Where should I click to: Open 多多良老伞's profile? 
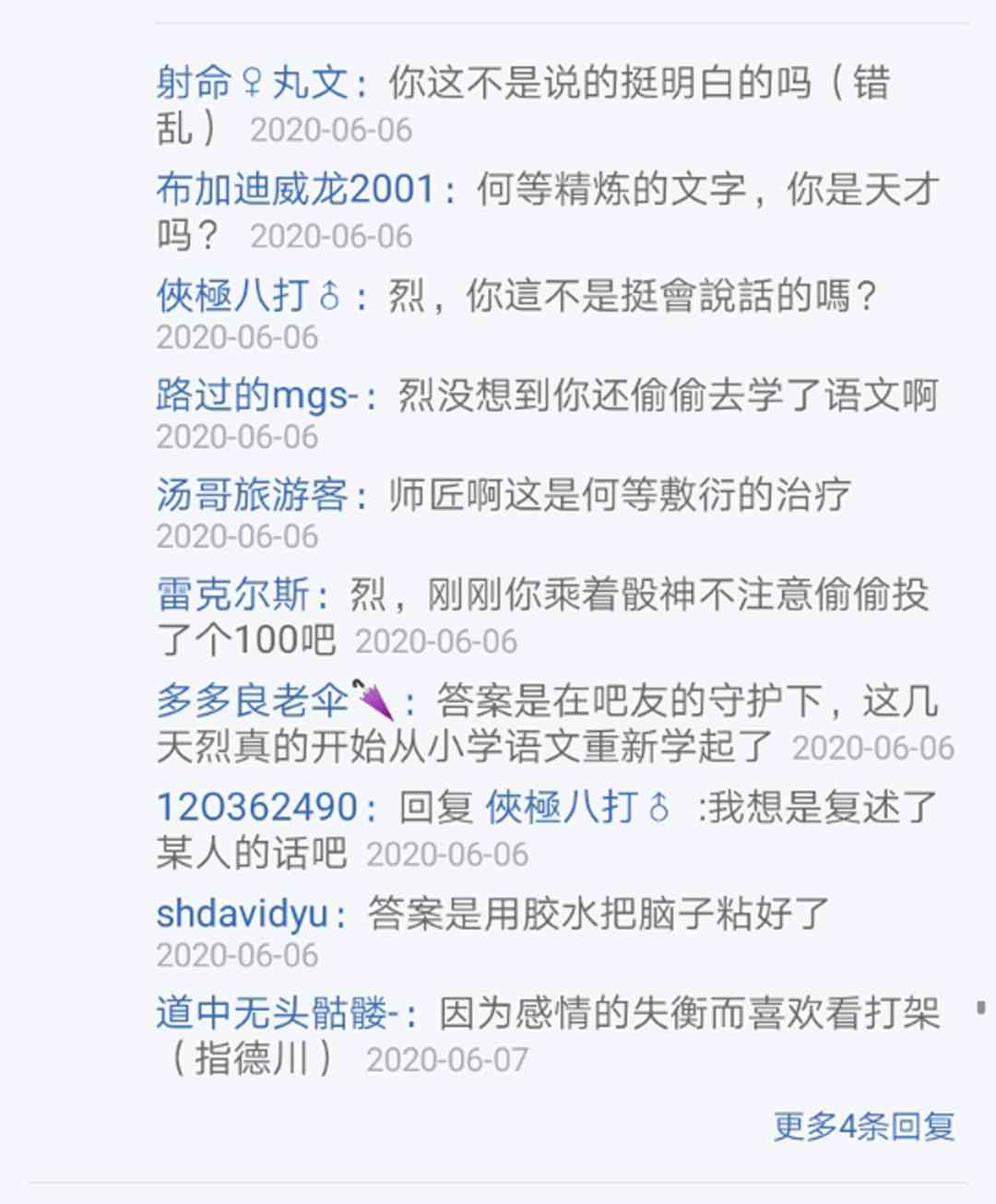click(x=276, y=701)
